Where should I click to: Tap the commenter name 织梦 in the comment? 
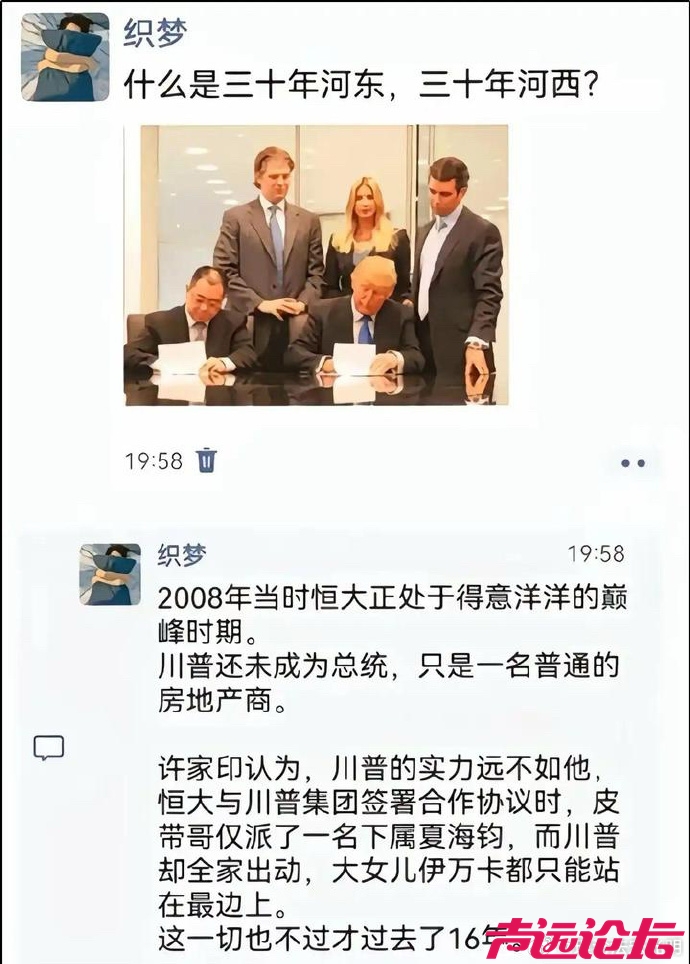[x=181, y=554]
